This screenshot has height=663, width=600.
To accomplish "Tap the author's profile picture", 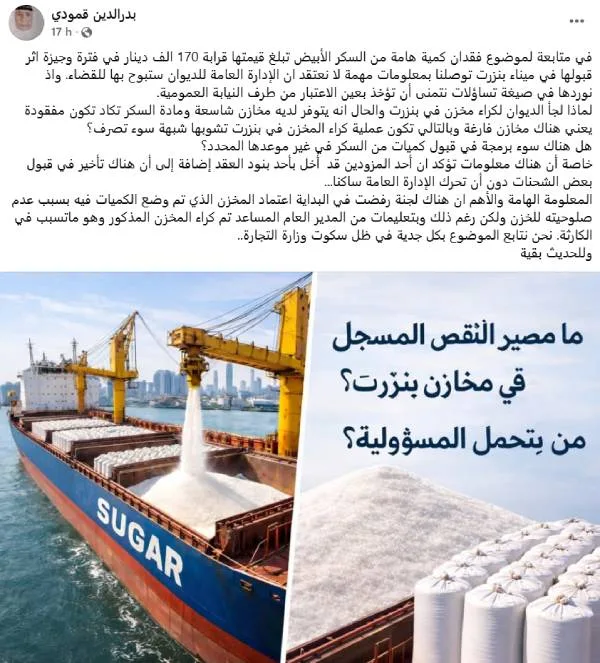I will pos(26,21).
